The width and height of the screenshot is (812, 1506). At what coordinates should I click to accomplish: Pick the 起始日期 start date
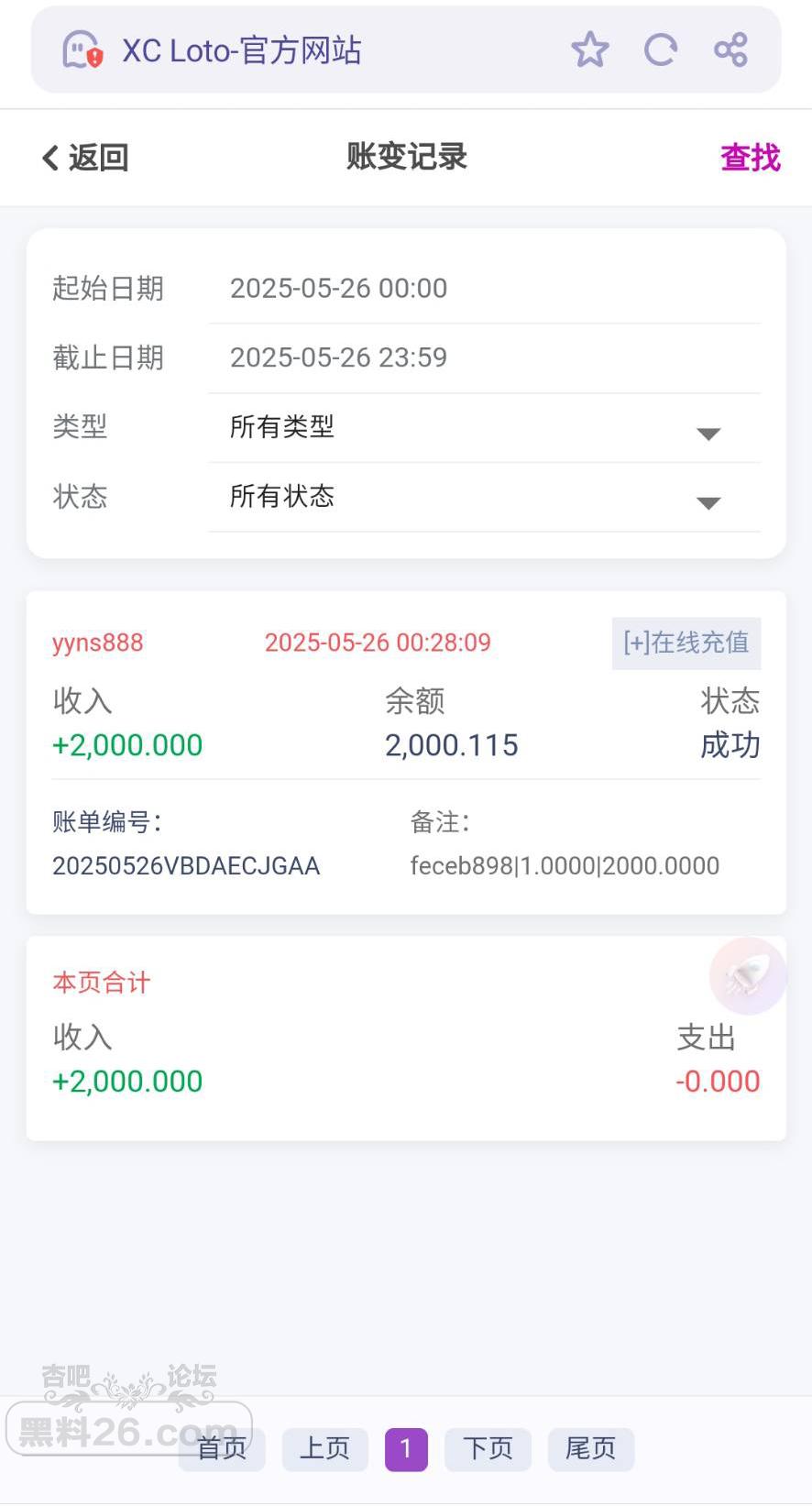pos(484,289)
